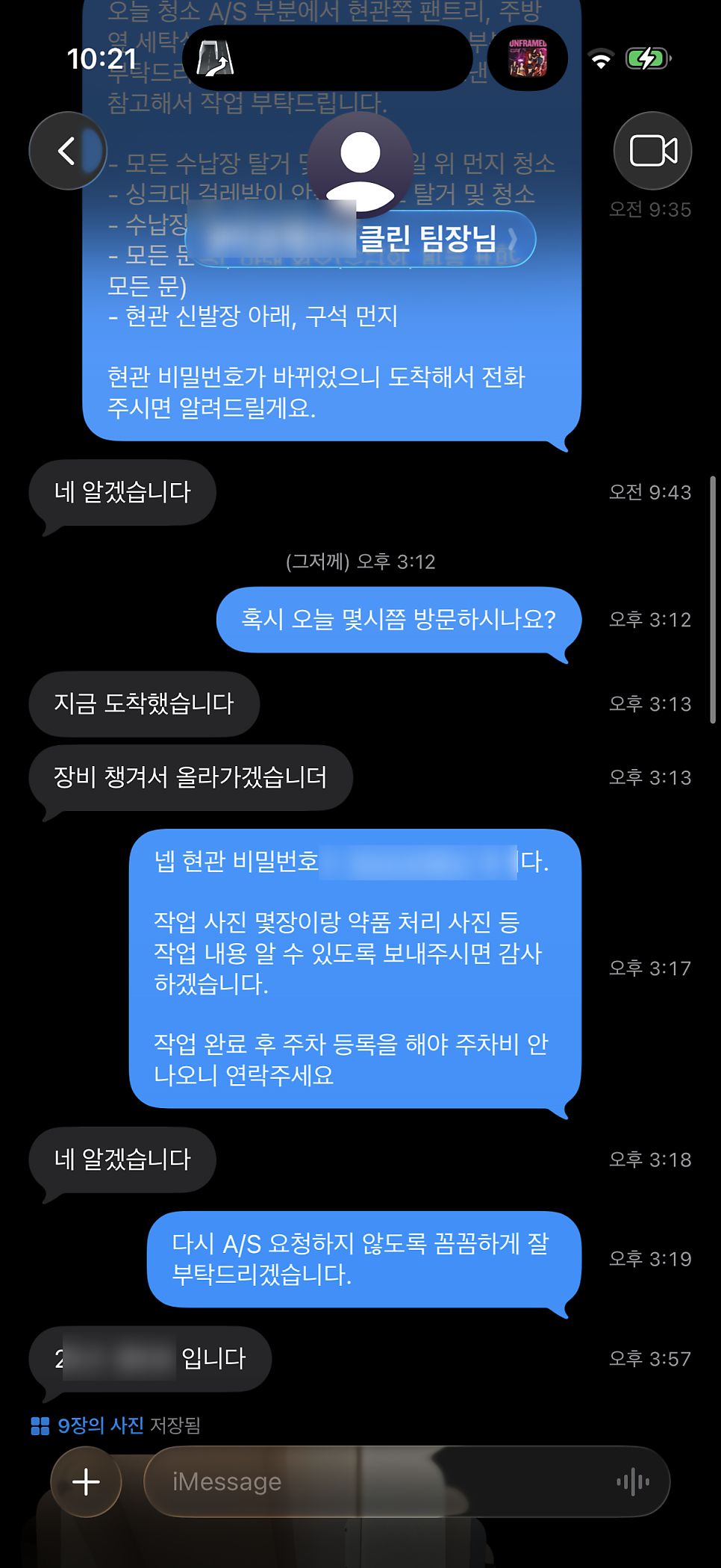Open the now playing album artwork
Image resolution: width=721 pixels, height=1568 pixels.
pyautogui.click(x=528, y=58)
